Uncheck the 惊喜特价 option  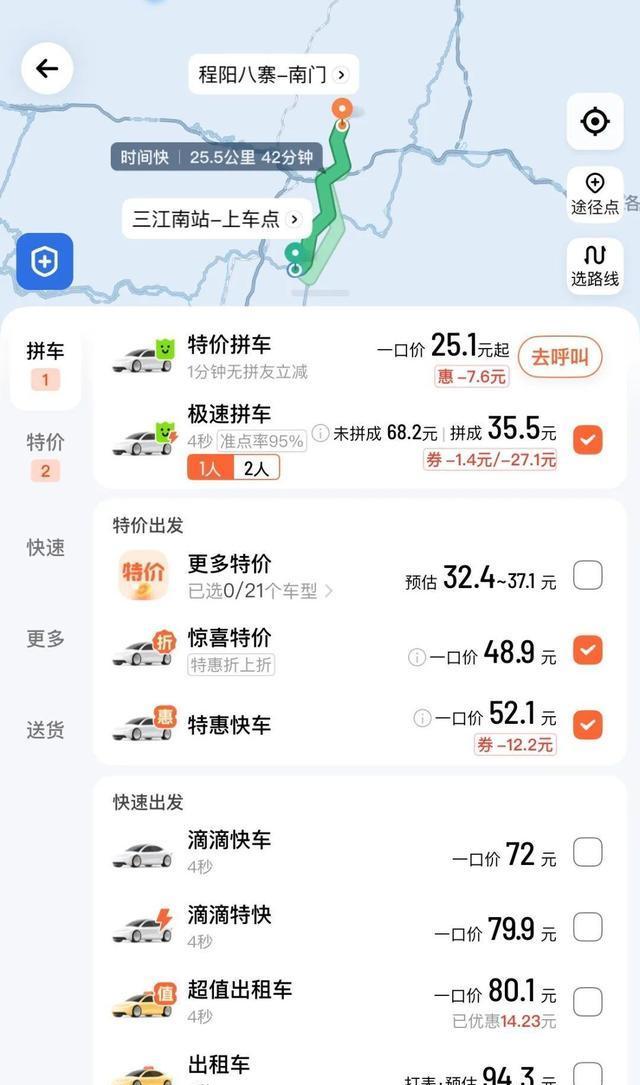click(x=588, y=650)
